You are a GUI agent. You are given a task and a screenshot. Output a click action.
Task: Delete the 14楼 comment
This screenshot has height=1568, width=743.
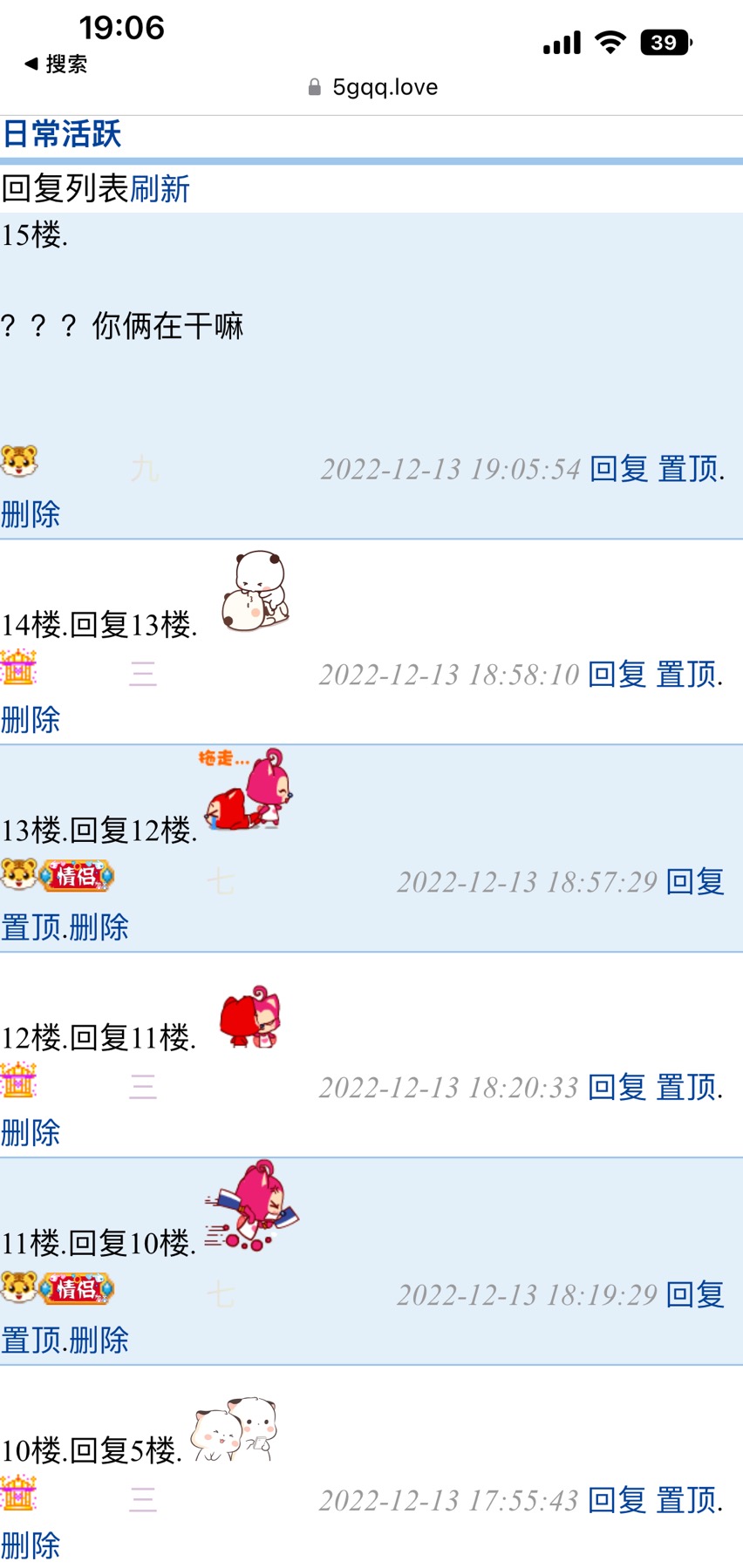point(31,720)
